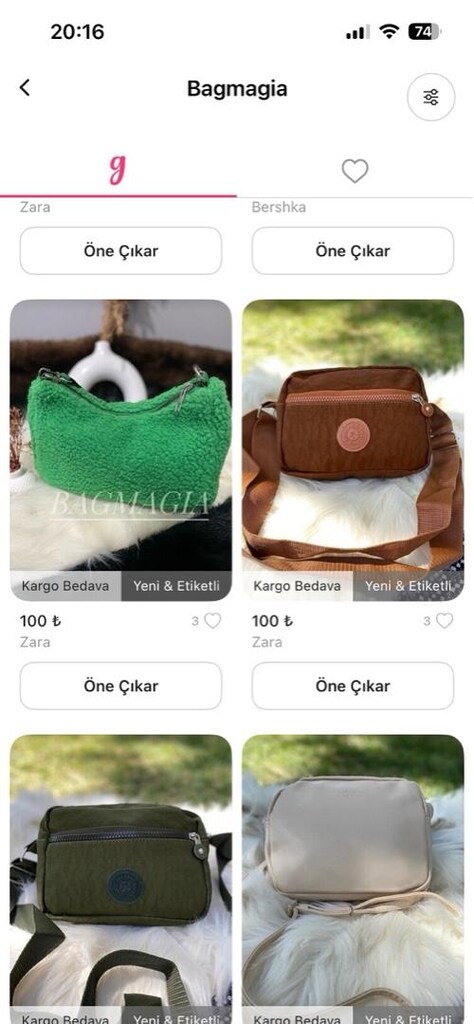Switch to the listings tab with the pink logo
The image size is (474, 1024).
click(118, 170)
